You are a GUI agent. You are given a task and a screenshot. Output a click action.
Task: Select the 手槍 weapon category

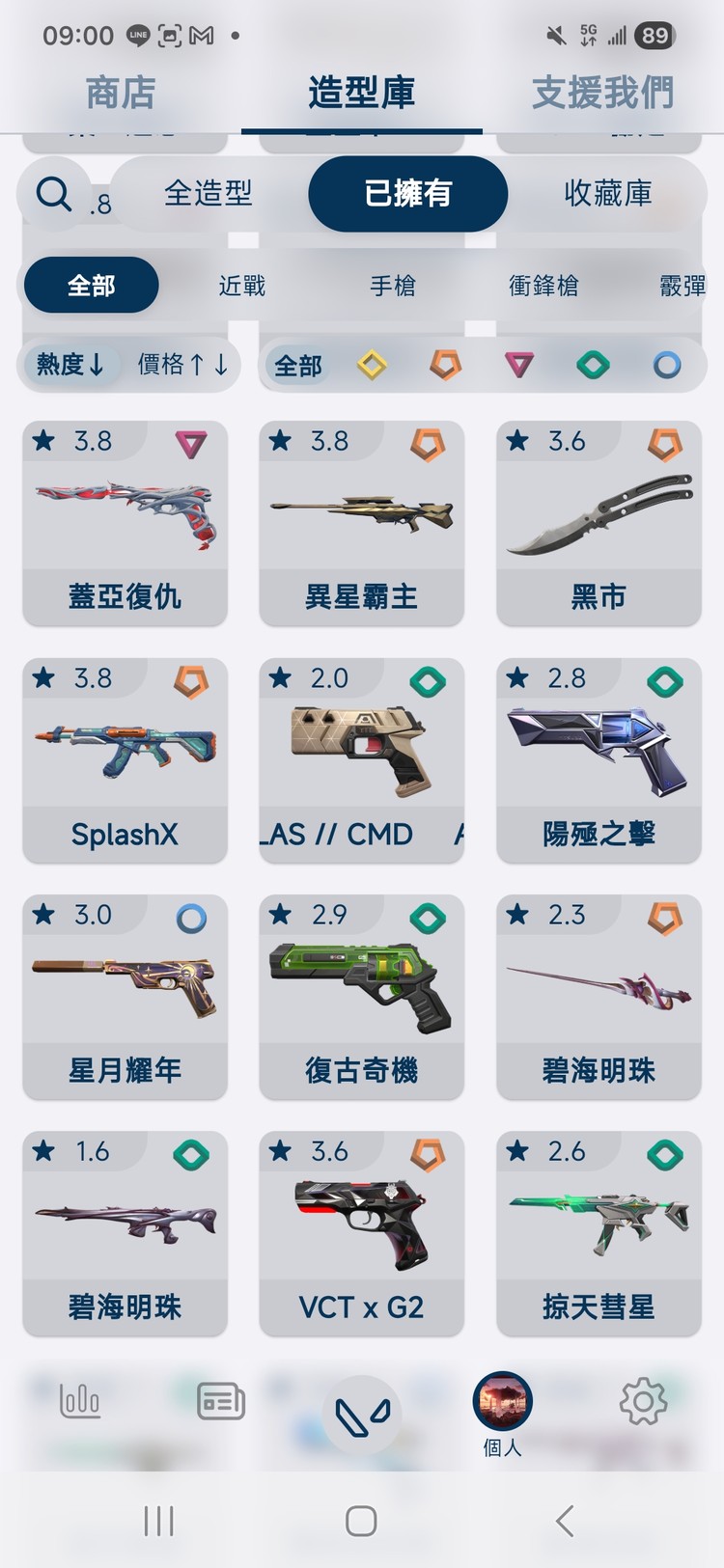tap(392, 286)
